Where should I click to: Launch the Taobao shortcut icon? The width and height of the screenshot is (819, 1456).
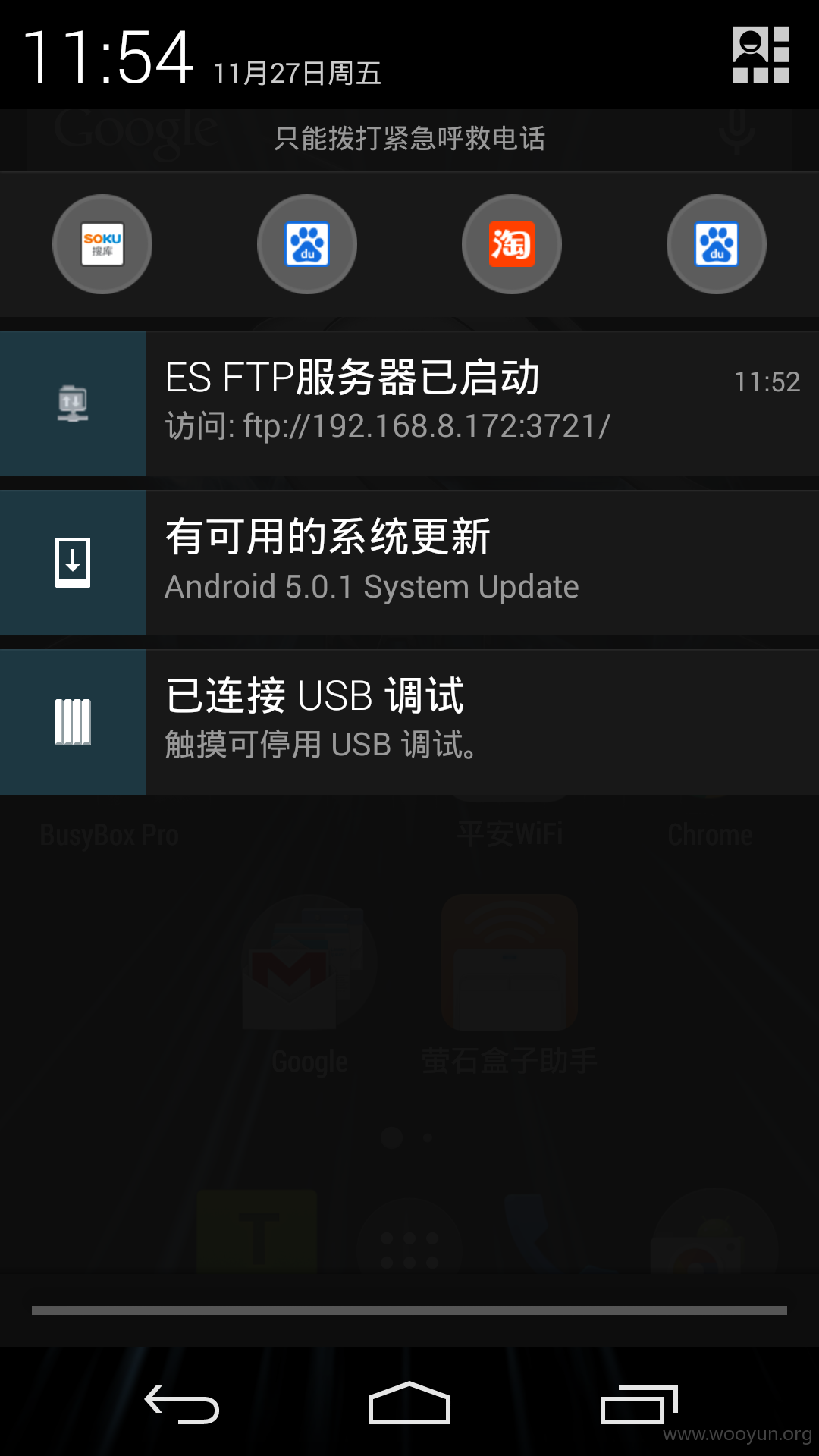pos(512,244)
